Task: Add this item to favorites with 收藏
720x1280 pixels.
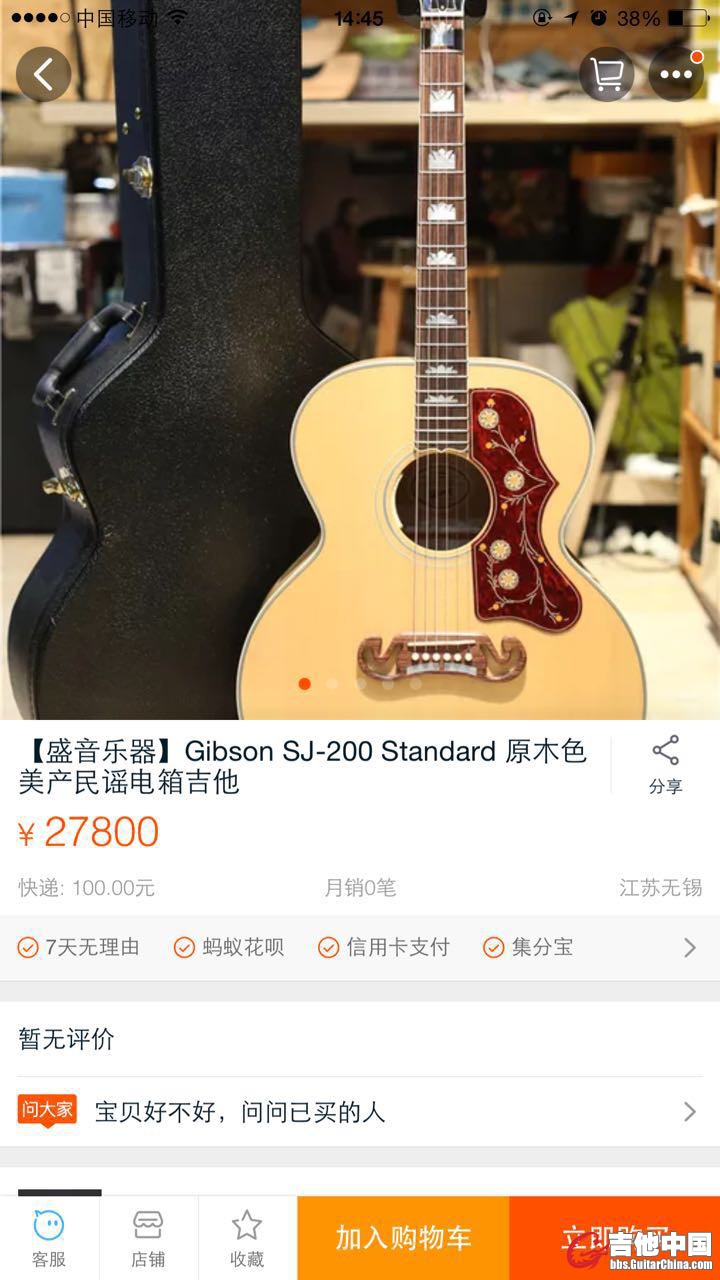Action: click(x=247, y=1238)
